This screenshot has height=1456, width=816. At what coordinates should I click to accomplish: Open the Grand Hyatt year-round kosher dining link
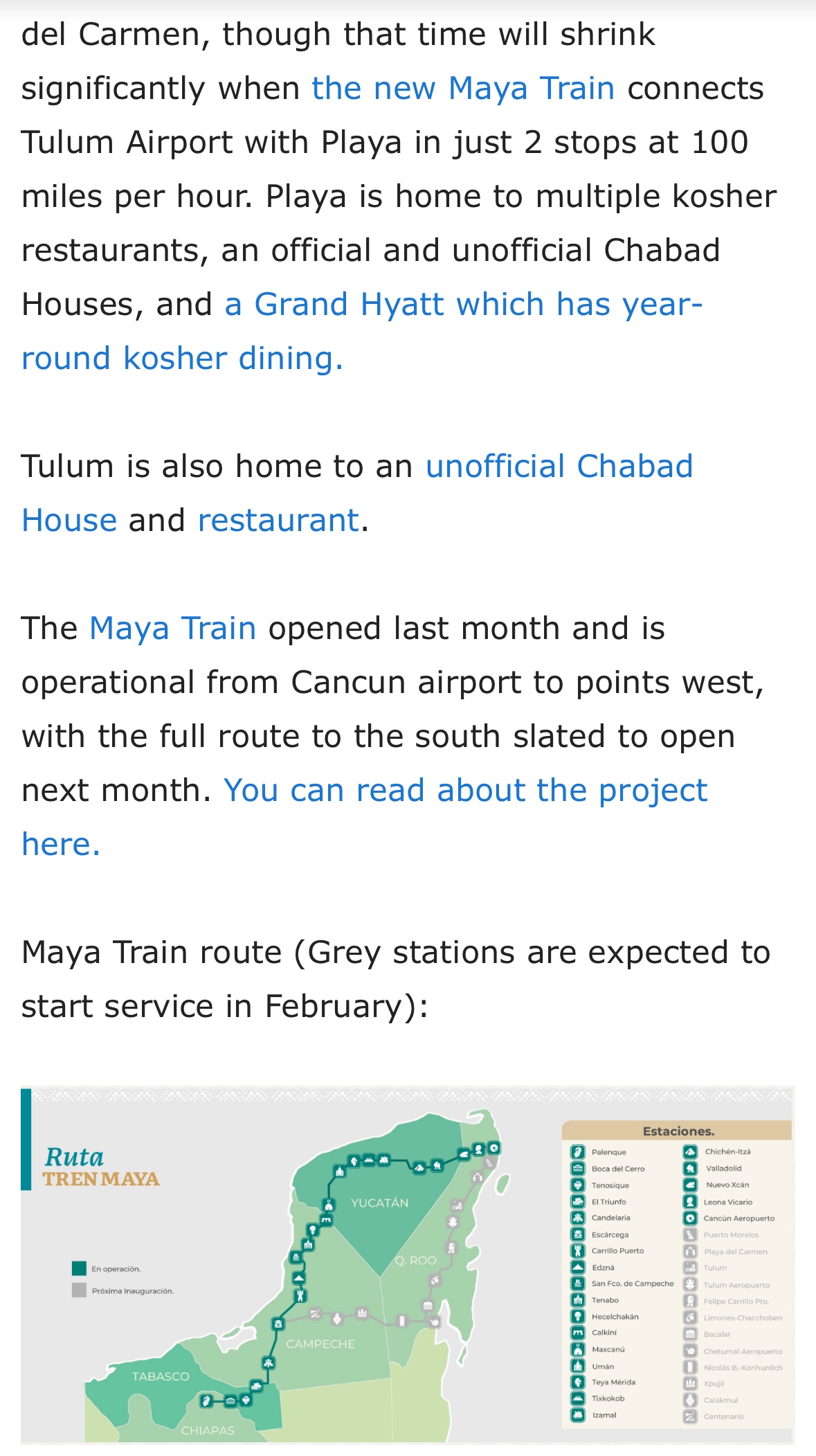point(463,305)
